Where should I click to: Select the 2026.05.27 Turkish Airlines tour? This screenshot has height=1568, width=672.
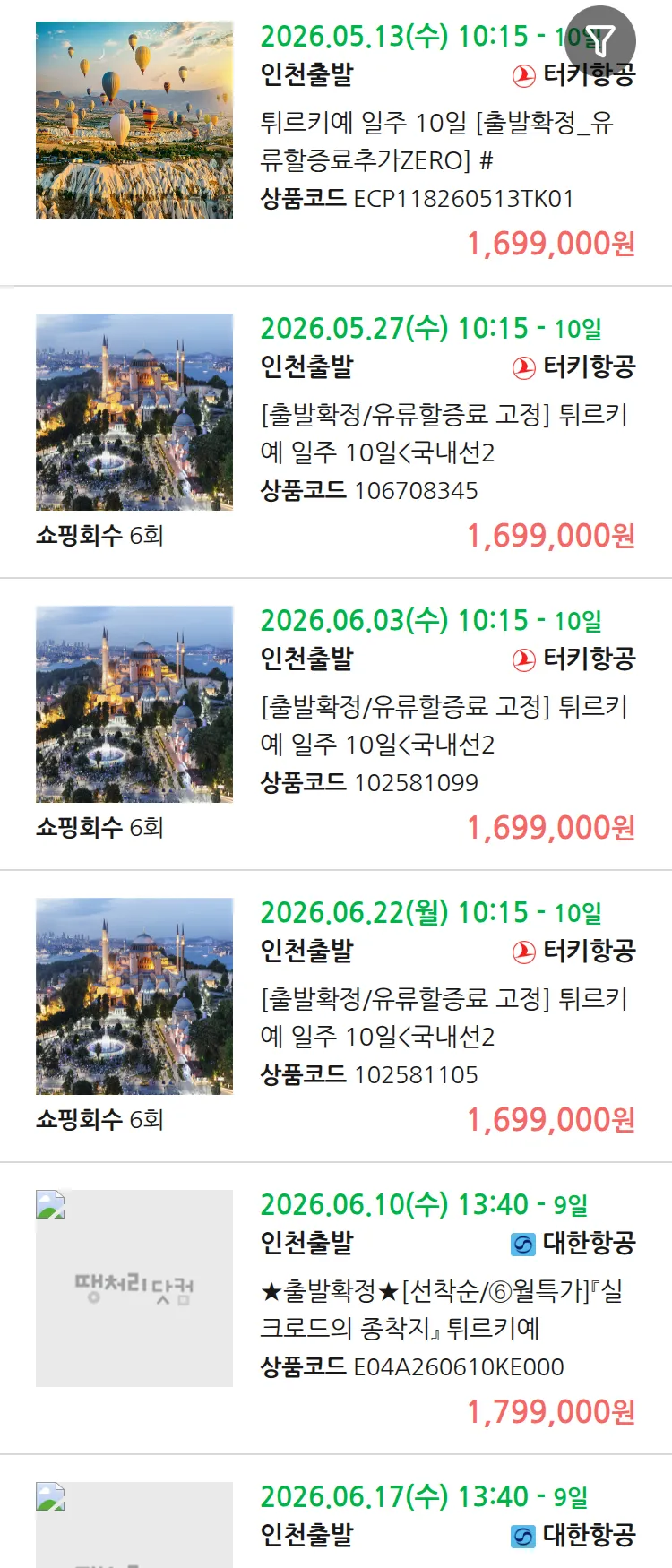(x=444, y=433)
